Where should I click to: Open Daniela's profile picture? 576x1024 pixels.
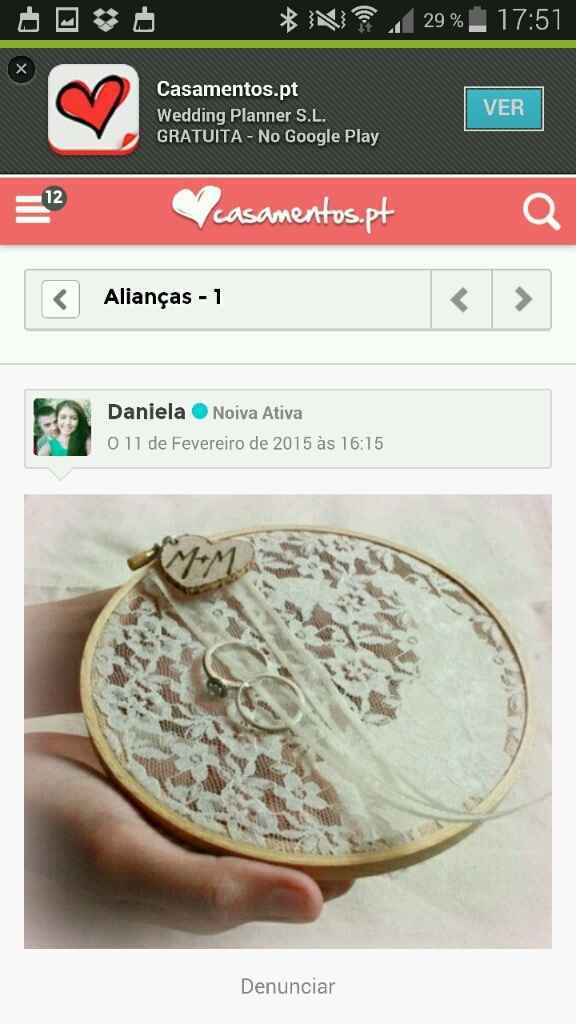coord(63,427)
